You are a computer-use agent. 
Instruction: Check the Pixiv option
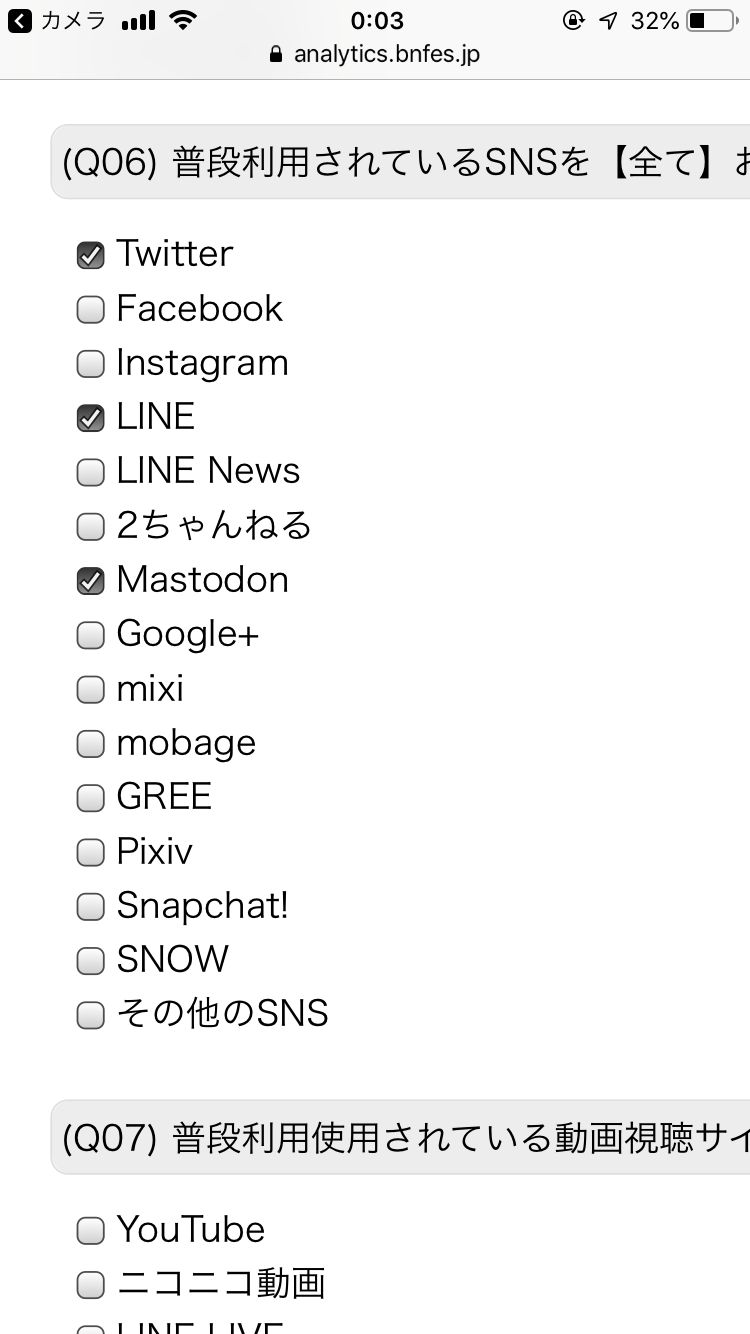point(91,852)
